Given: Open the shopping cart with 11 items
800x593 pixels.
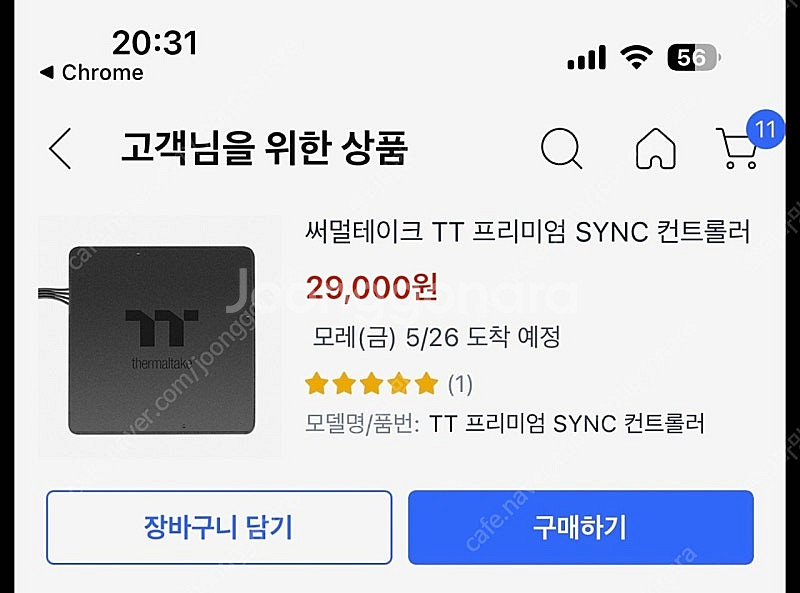Looking at the screenshot, I should pos(738,150).
